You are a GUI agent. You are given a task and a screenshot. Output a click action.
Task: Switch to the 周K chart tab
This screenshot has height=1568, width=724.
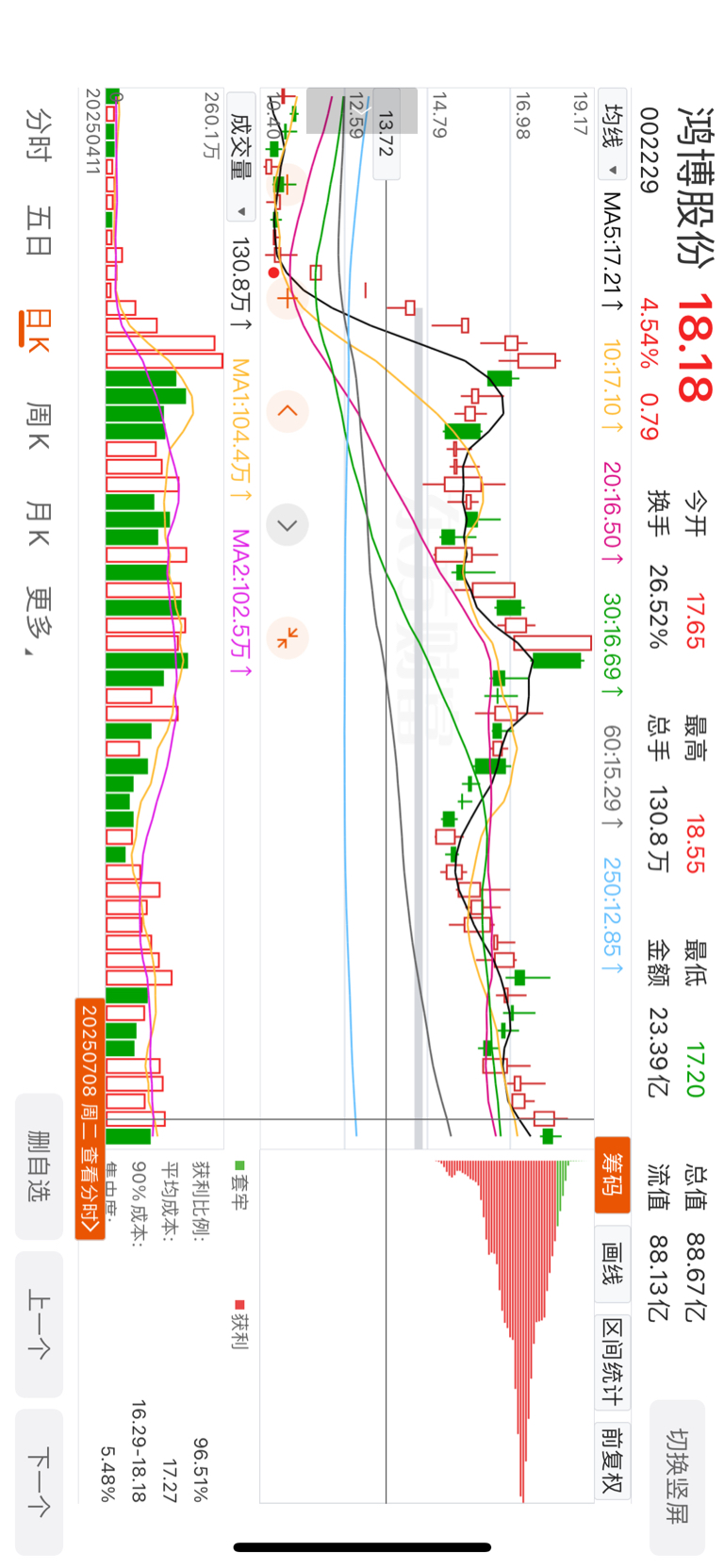pos(39,425)
